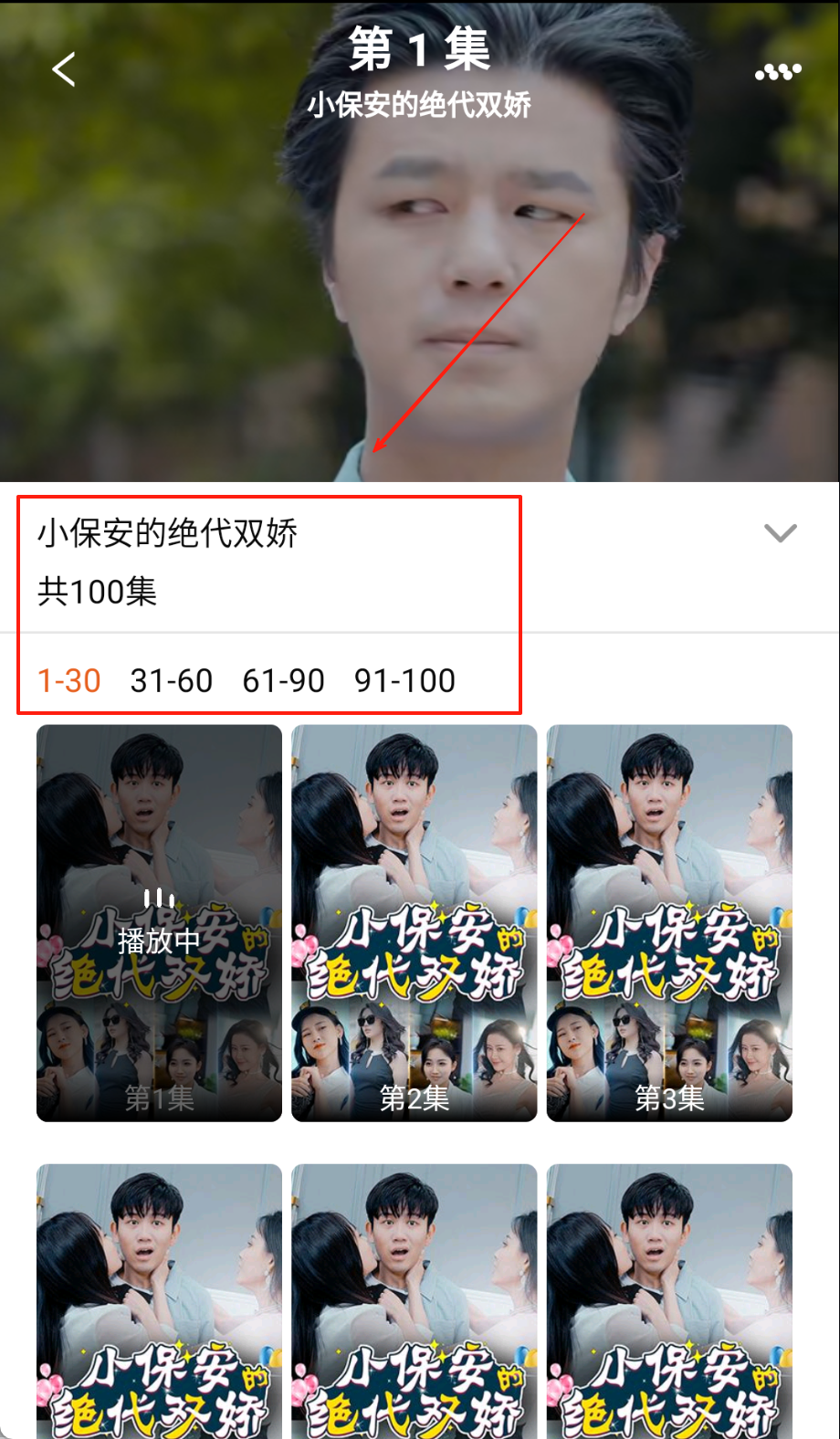Image resolution: width=840 pixels, height=1439 pixels.
Task: Play episode 第2集
Action: pos(414,922)
